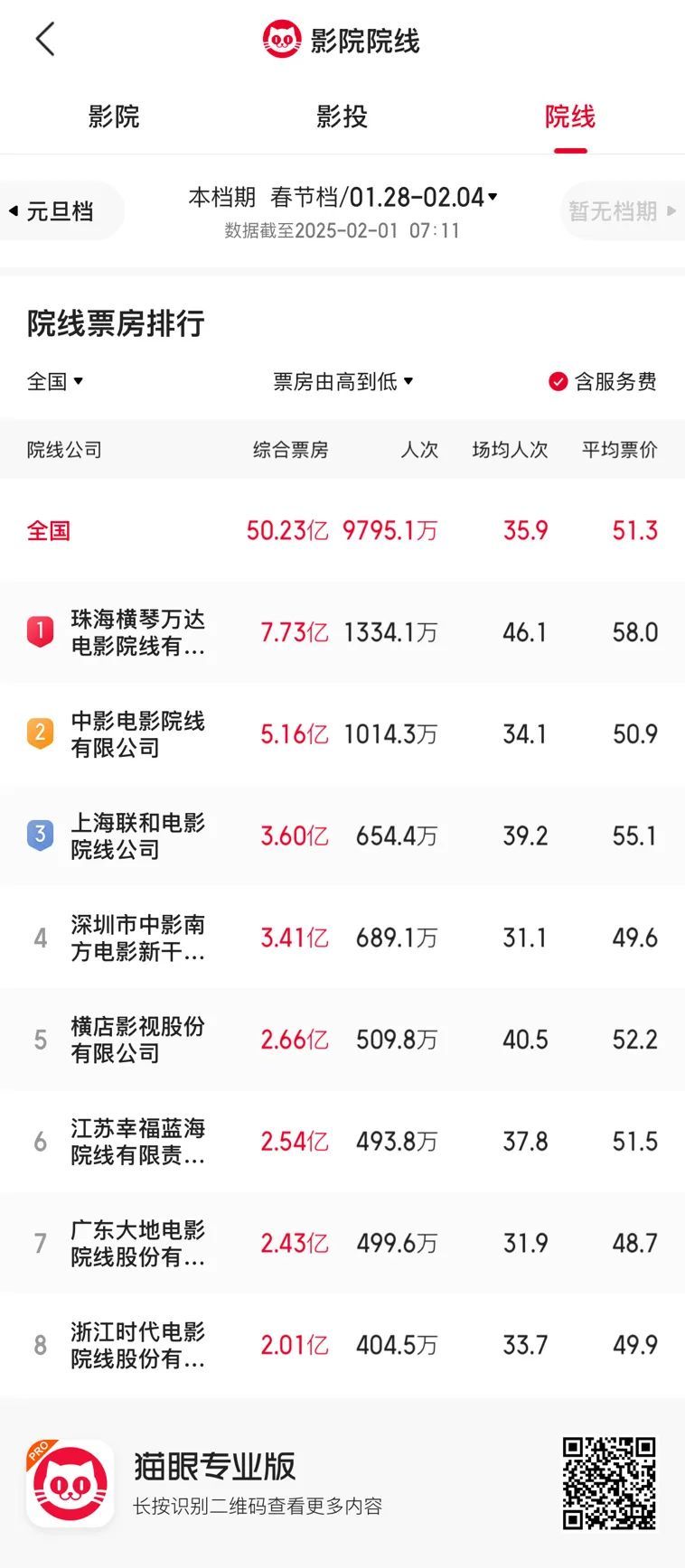Image resolution: width=685 pixels, height=1568 pixels.
Task: Click the left arrow beside 元旦档
Action: 13,210
